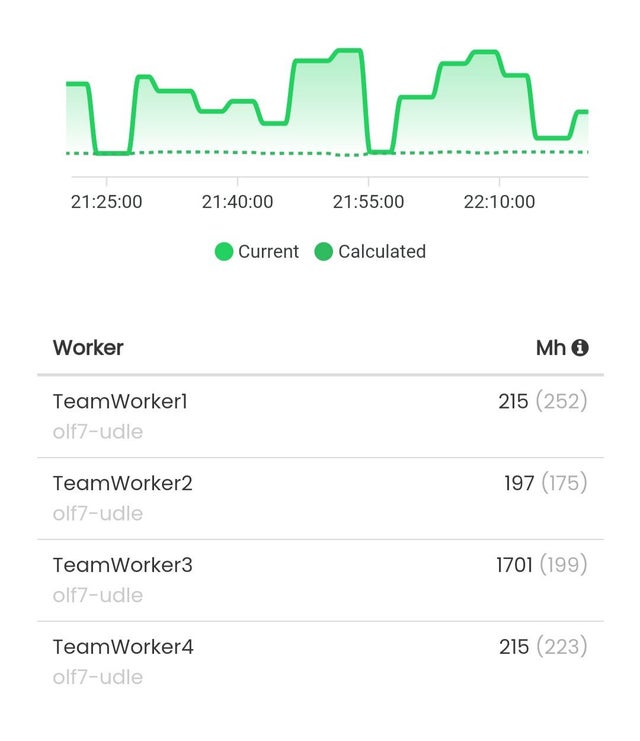Open TeamWorker3 details
This screenshot has height=741, width=640.
point(122,566)
